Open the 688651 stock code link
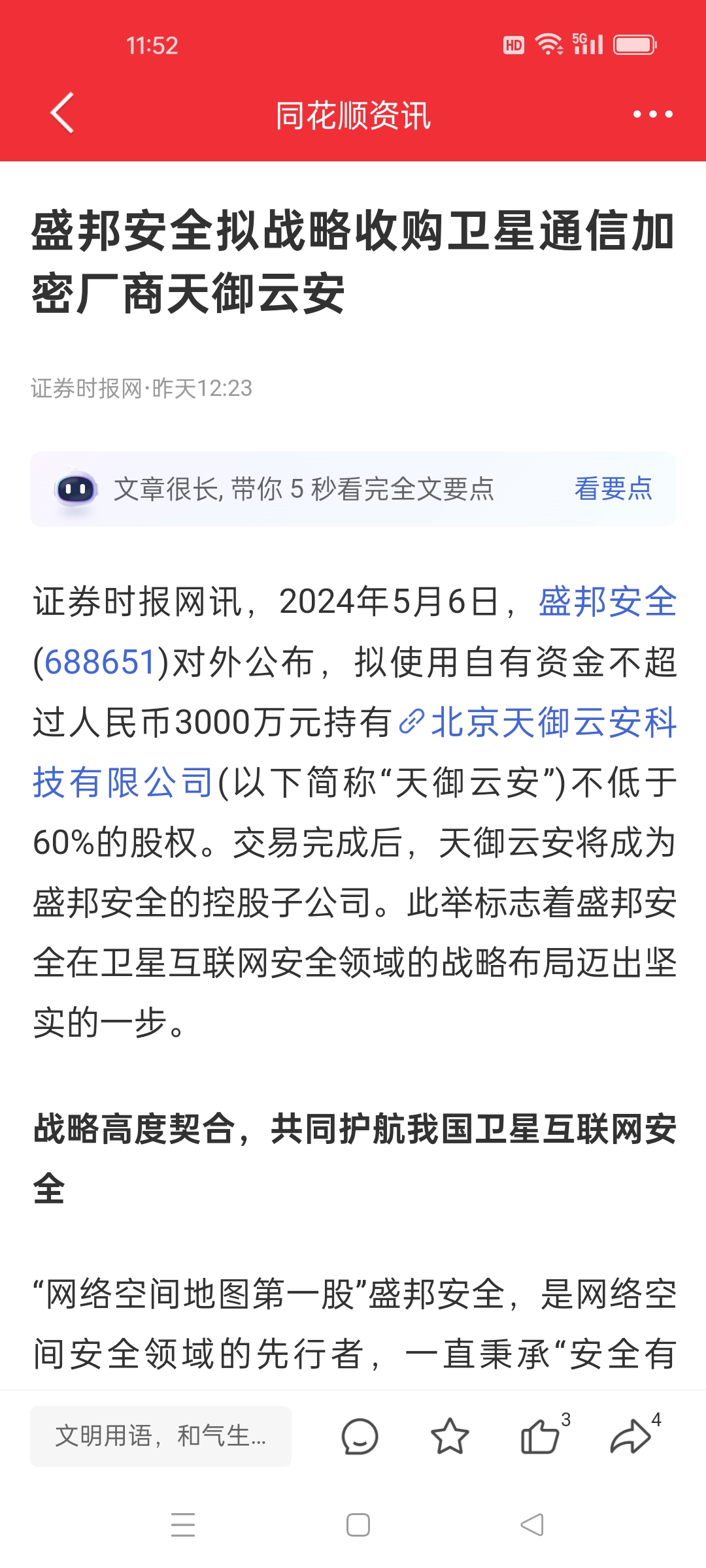 tap(100, 662)
